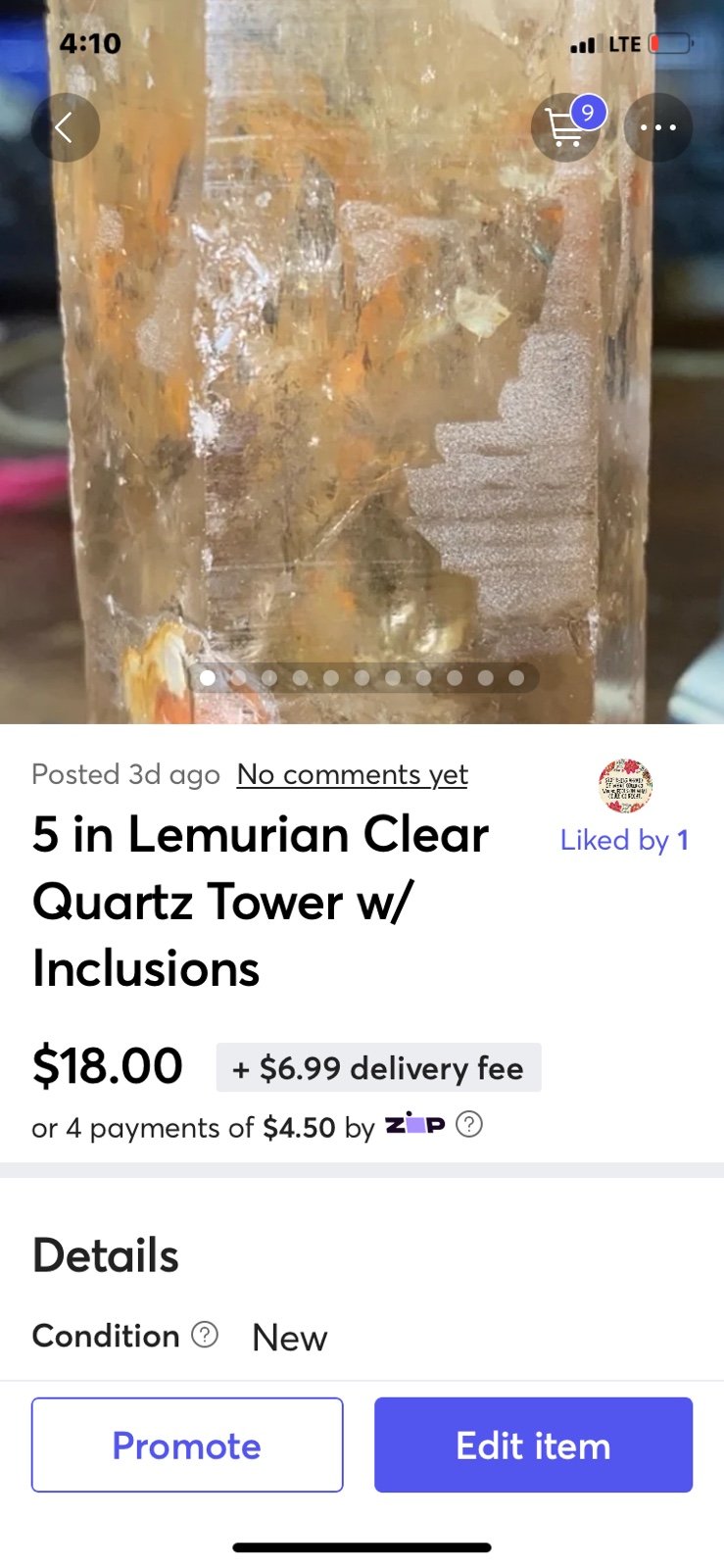The width and height of the screenshot is (724, 1568).
Task: Promote this listing
Action: click(187, 1445)
